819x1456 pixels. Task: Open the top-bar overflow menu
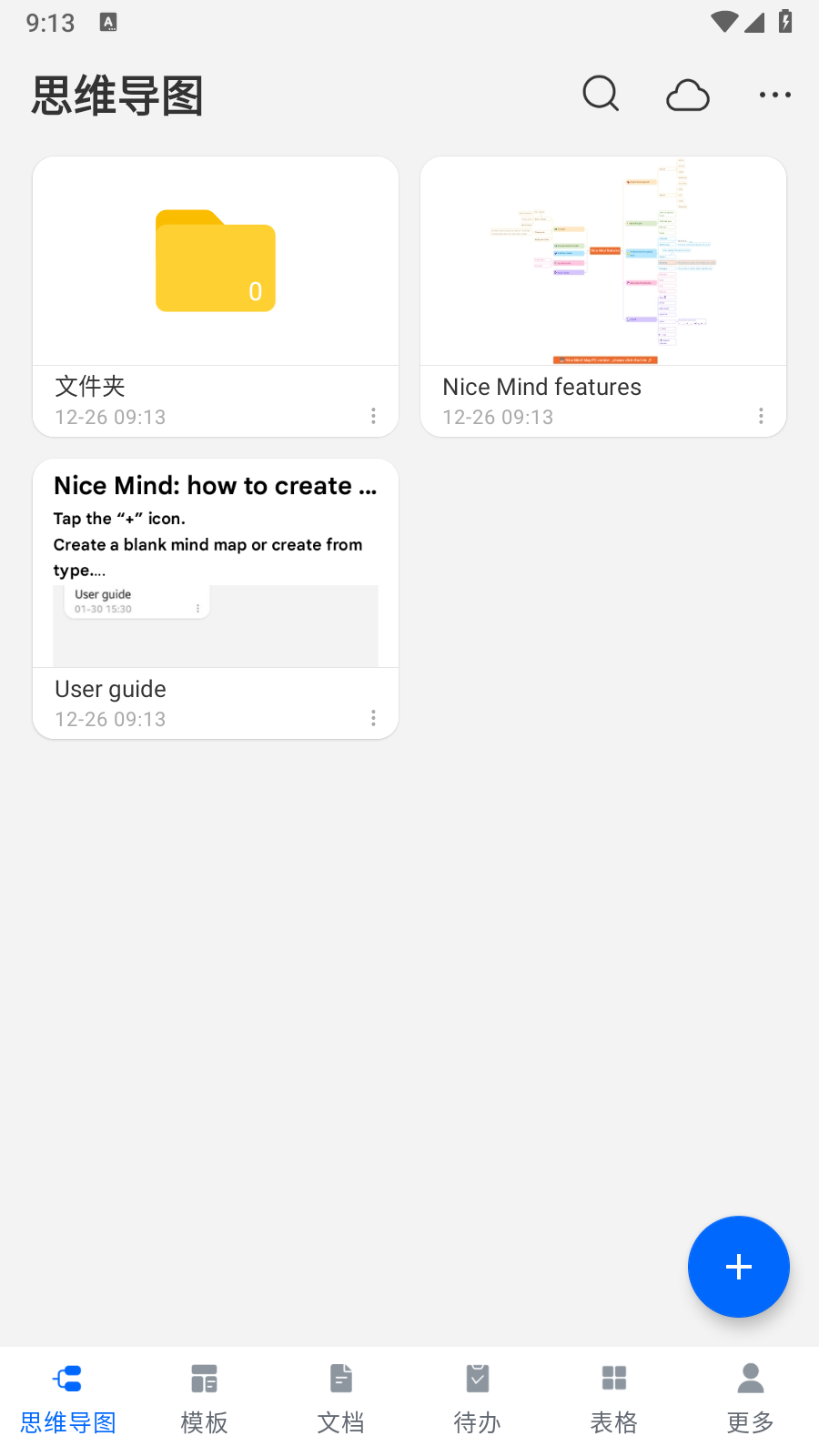click(774, 95)
